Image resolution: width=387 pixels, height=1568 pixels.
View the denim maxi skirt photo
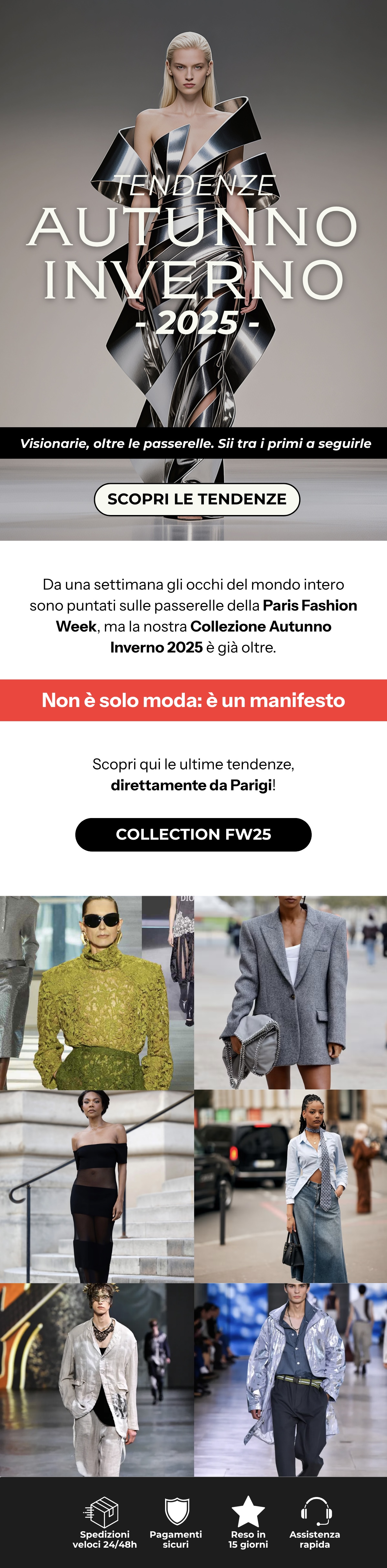[x=290, y=1186]
